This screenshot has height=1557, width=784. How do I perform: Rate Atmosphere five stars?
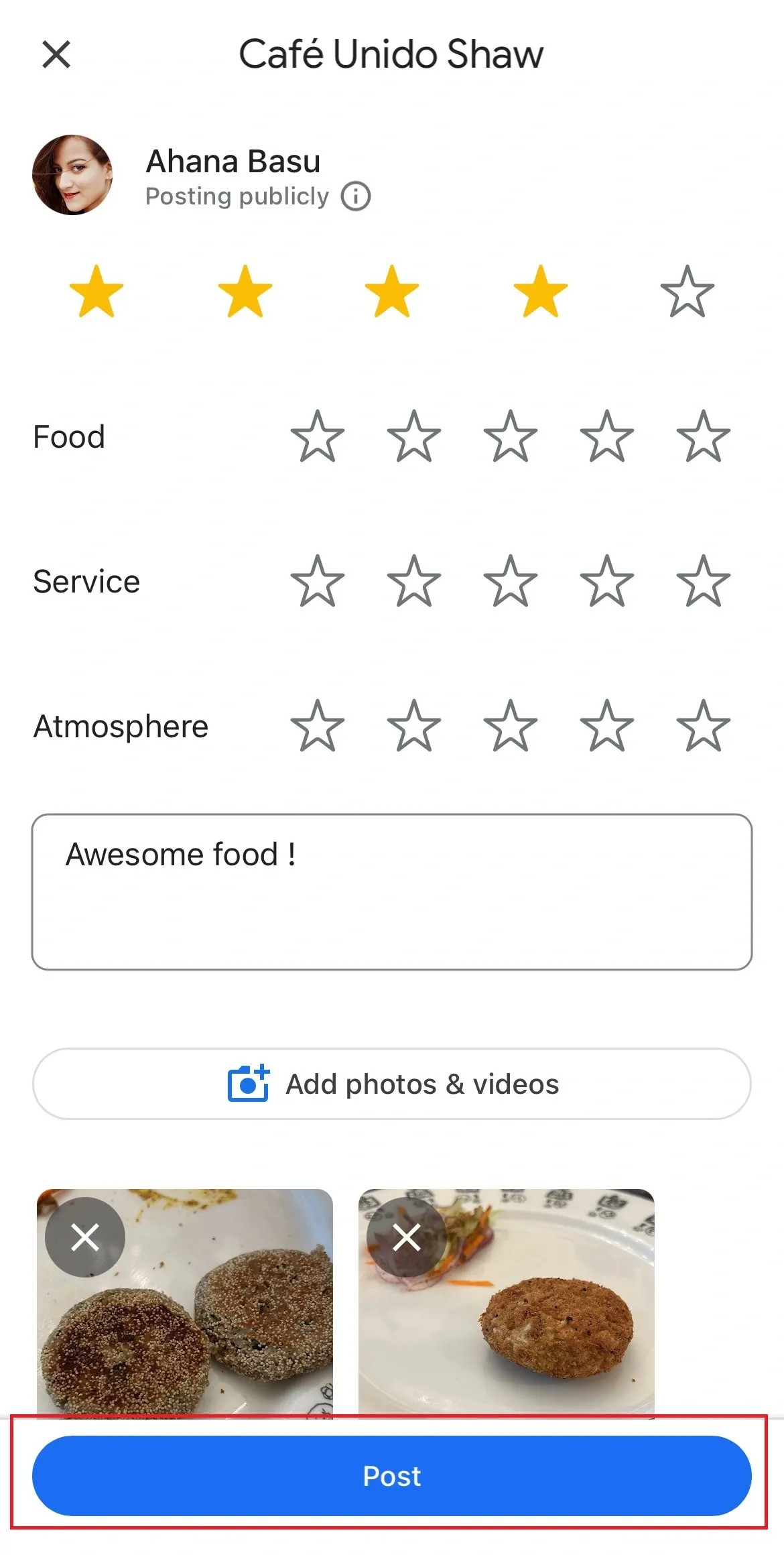click(703, 726)
